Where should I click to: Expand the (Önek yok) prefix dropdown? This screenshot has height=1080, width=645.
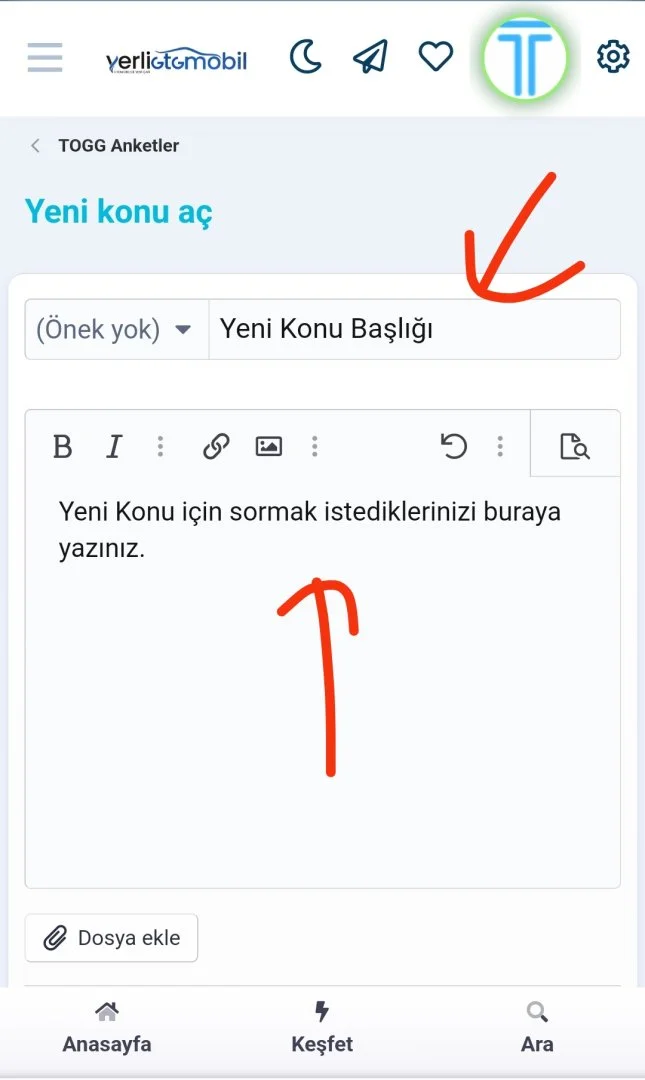(115, 329)
